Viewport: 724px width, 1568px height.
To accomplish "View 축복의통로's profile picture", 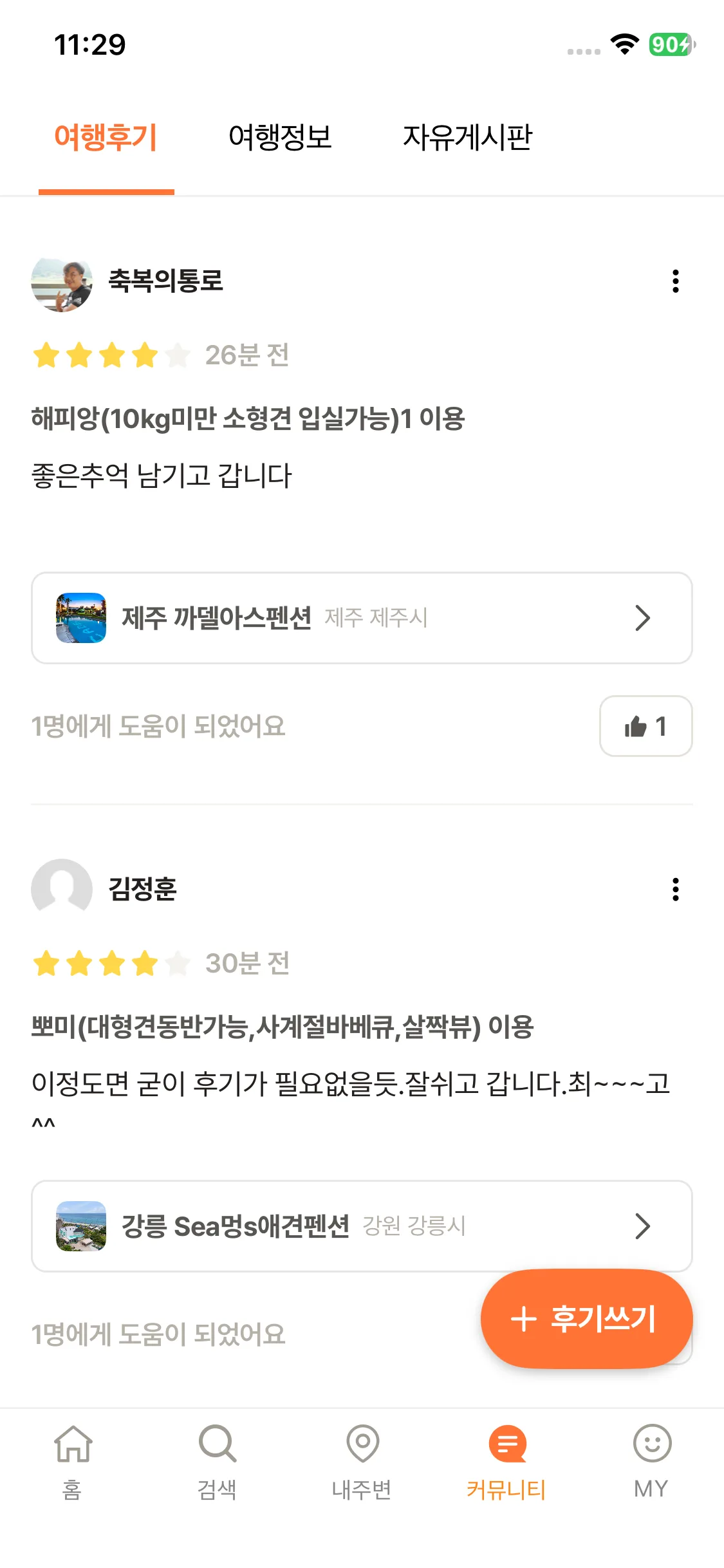I will coord(62,282).
